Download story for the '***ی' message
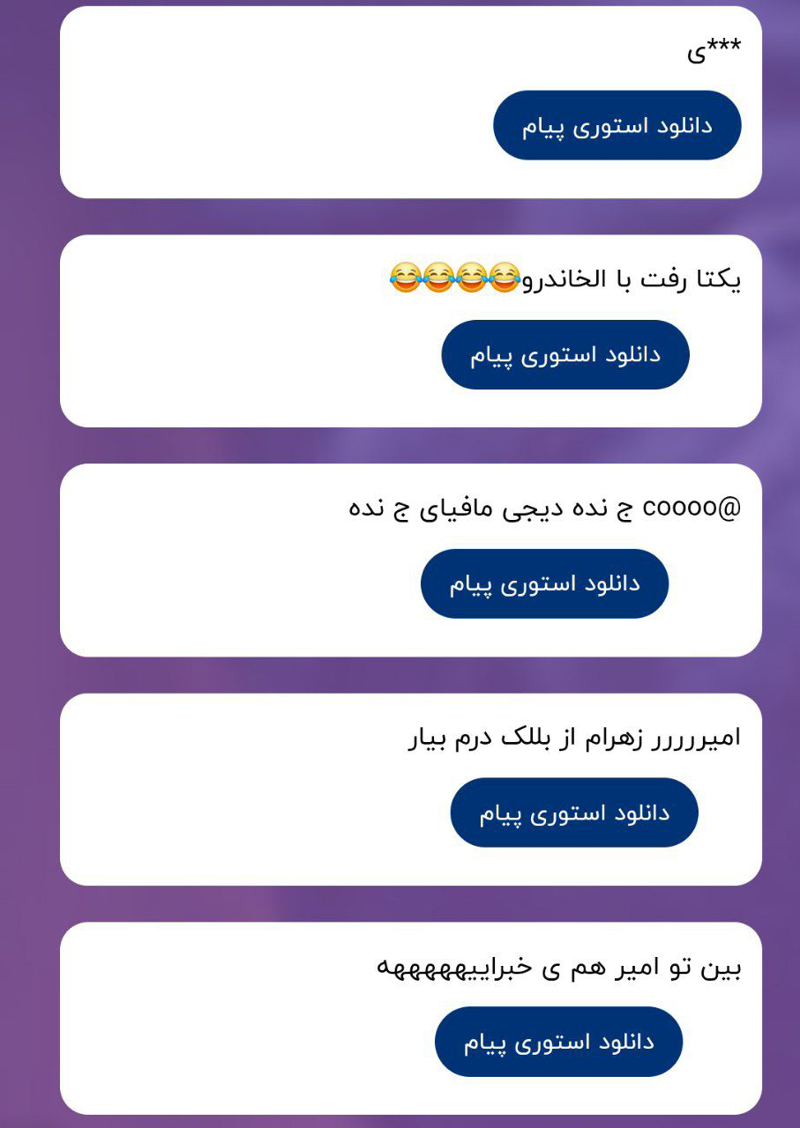The height and width of the screenshot is (1128, 800). 617,126
